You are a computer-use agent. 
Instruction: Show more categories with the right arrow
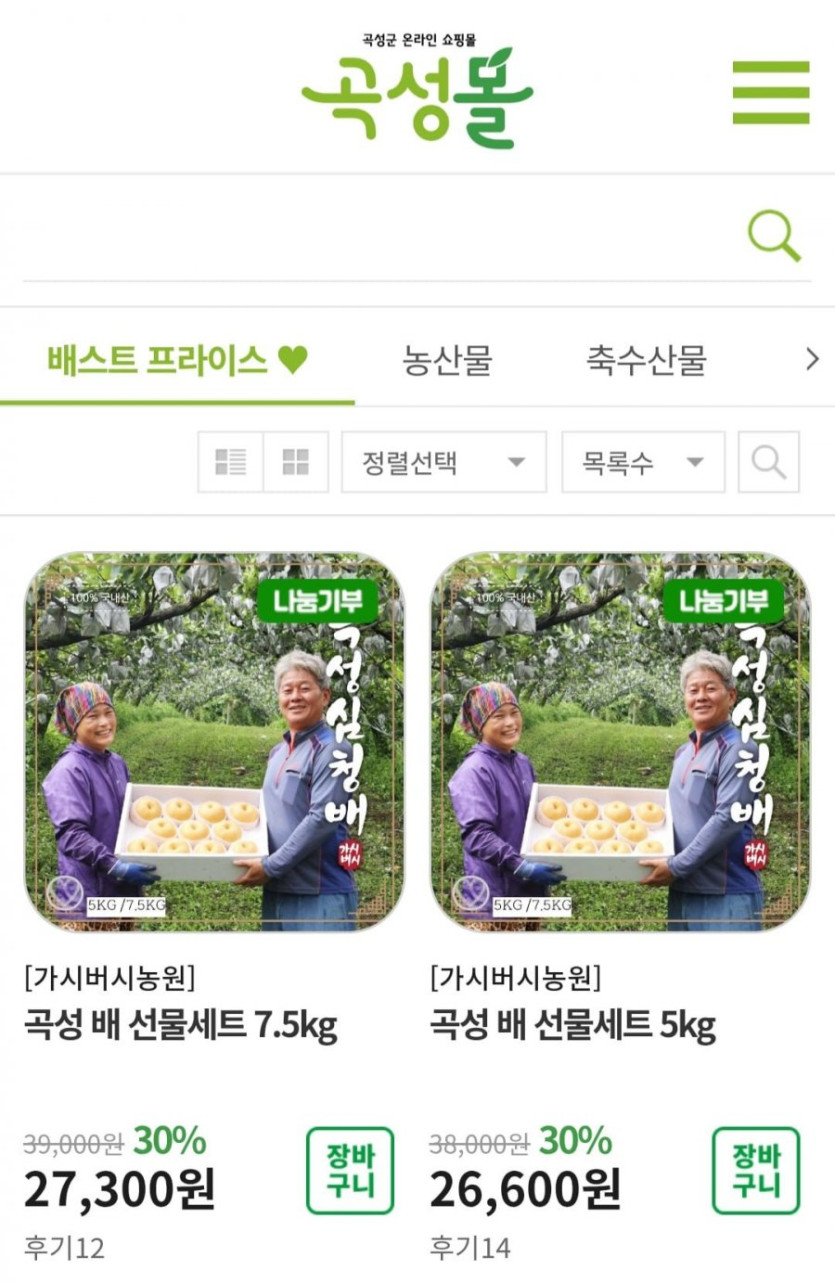(812, 360)
